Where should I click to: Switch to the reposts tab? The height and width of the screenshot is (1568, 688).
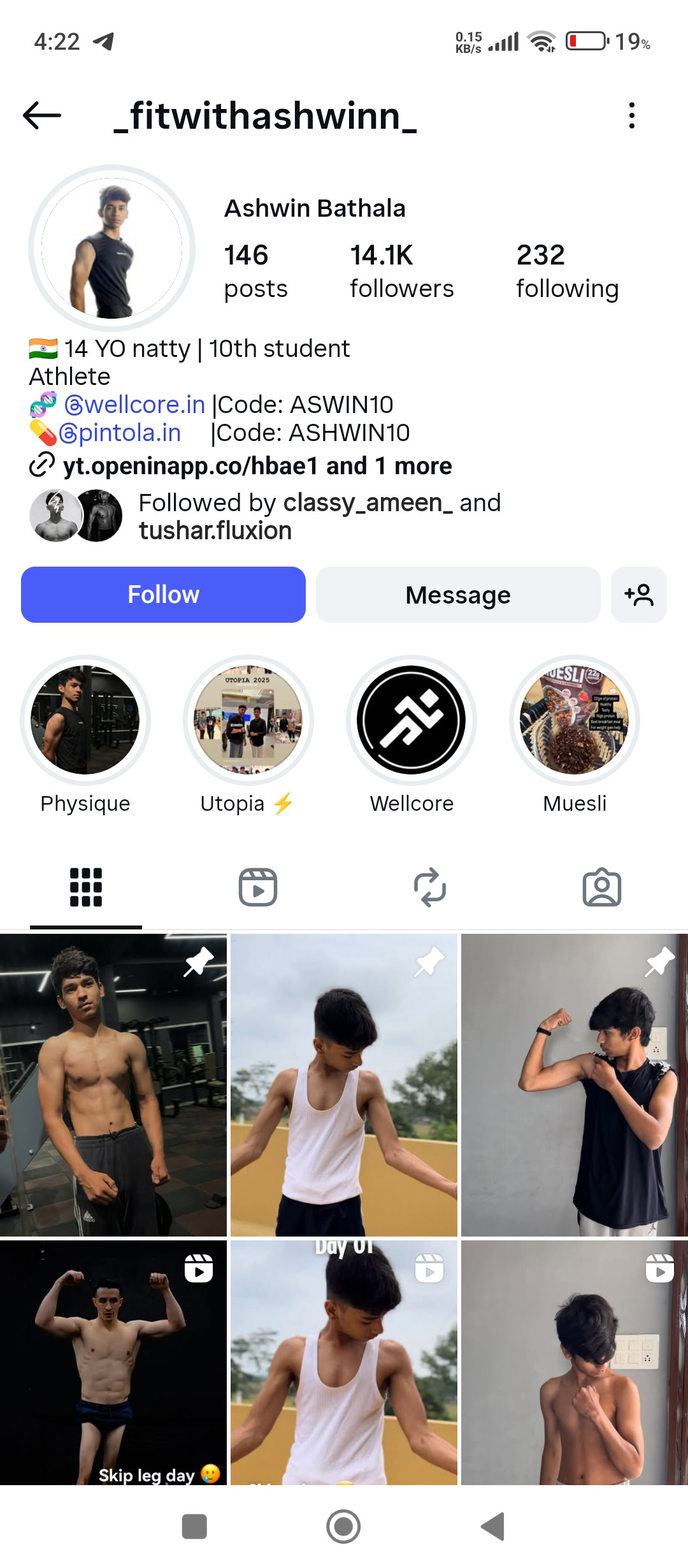click(430, 887)
